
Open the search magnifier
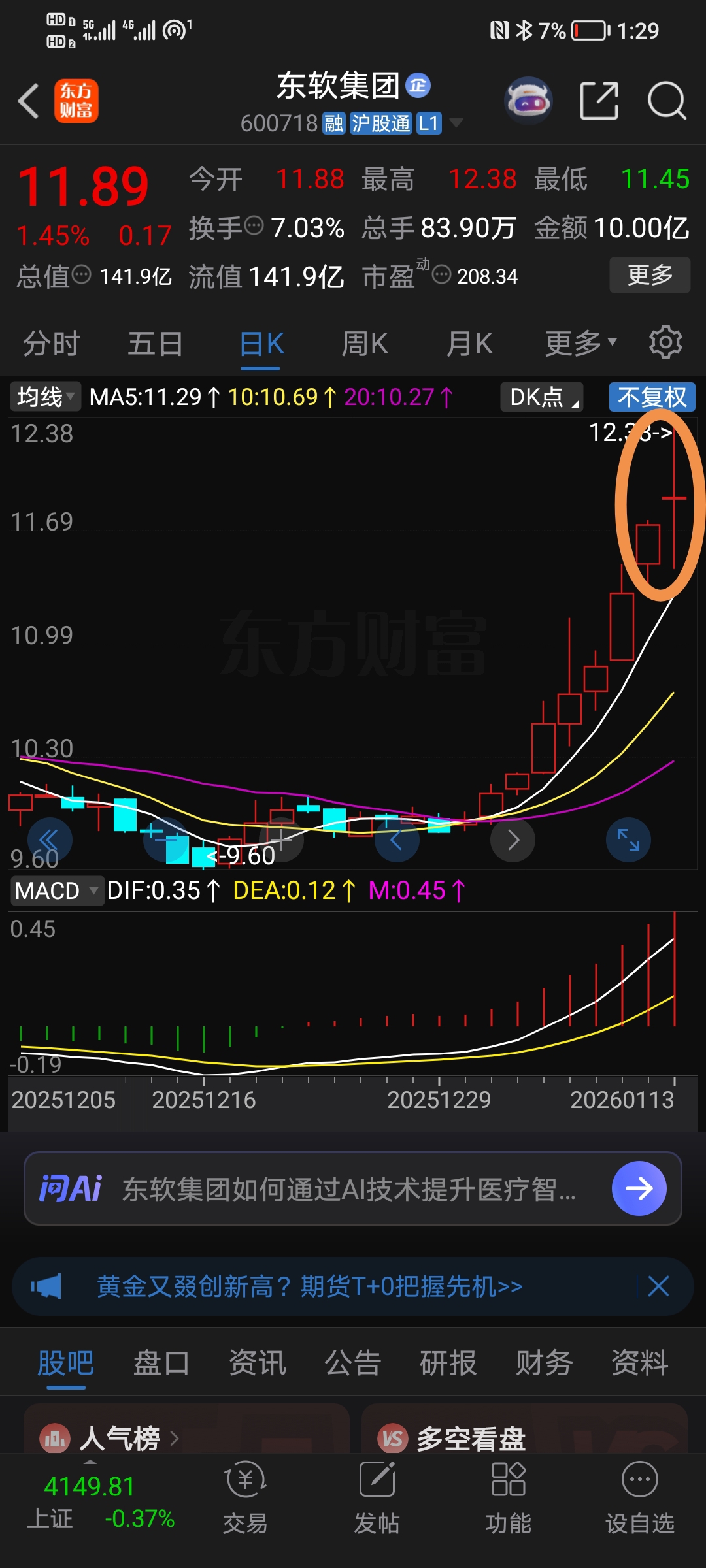click(x=666, y=101)
